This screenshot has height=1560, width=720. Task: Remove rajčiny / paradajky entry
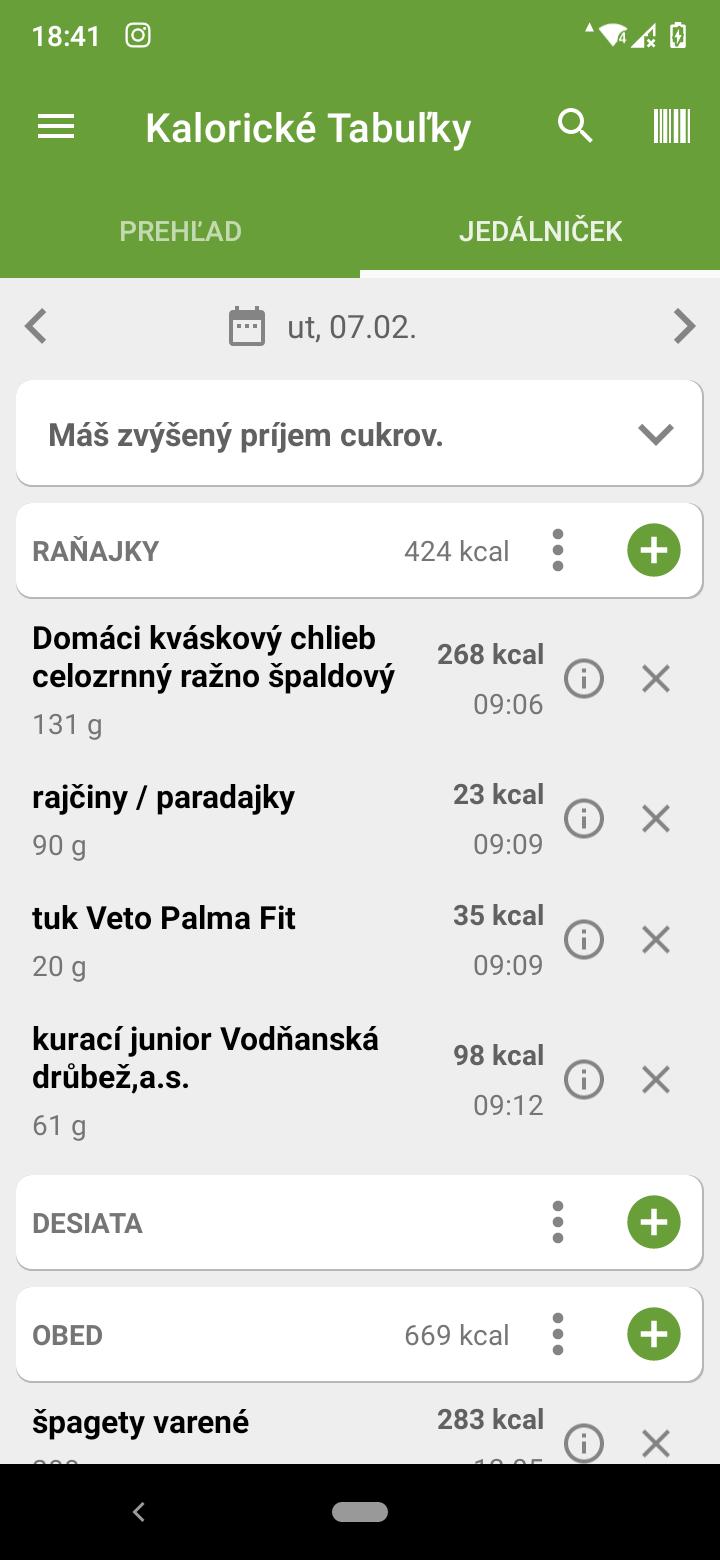(x=656, y=820)
